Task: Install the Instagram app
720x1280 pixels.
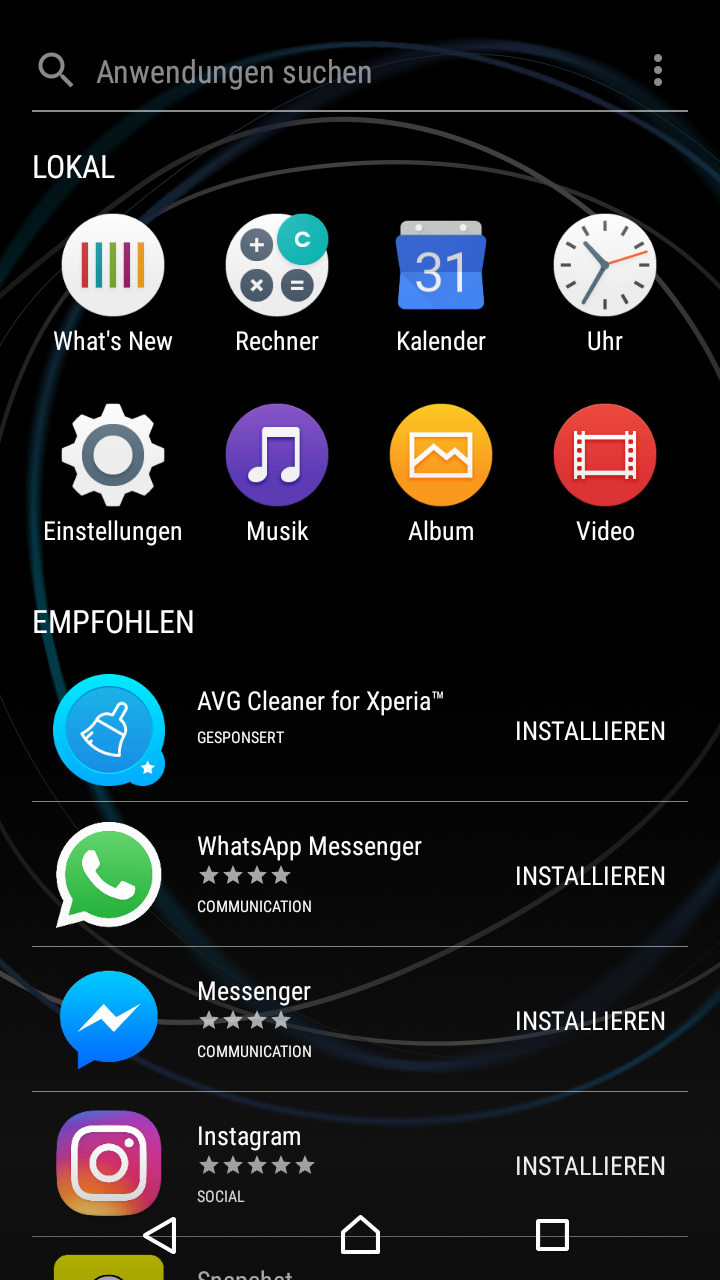Action: (590, 1166)
